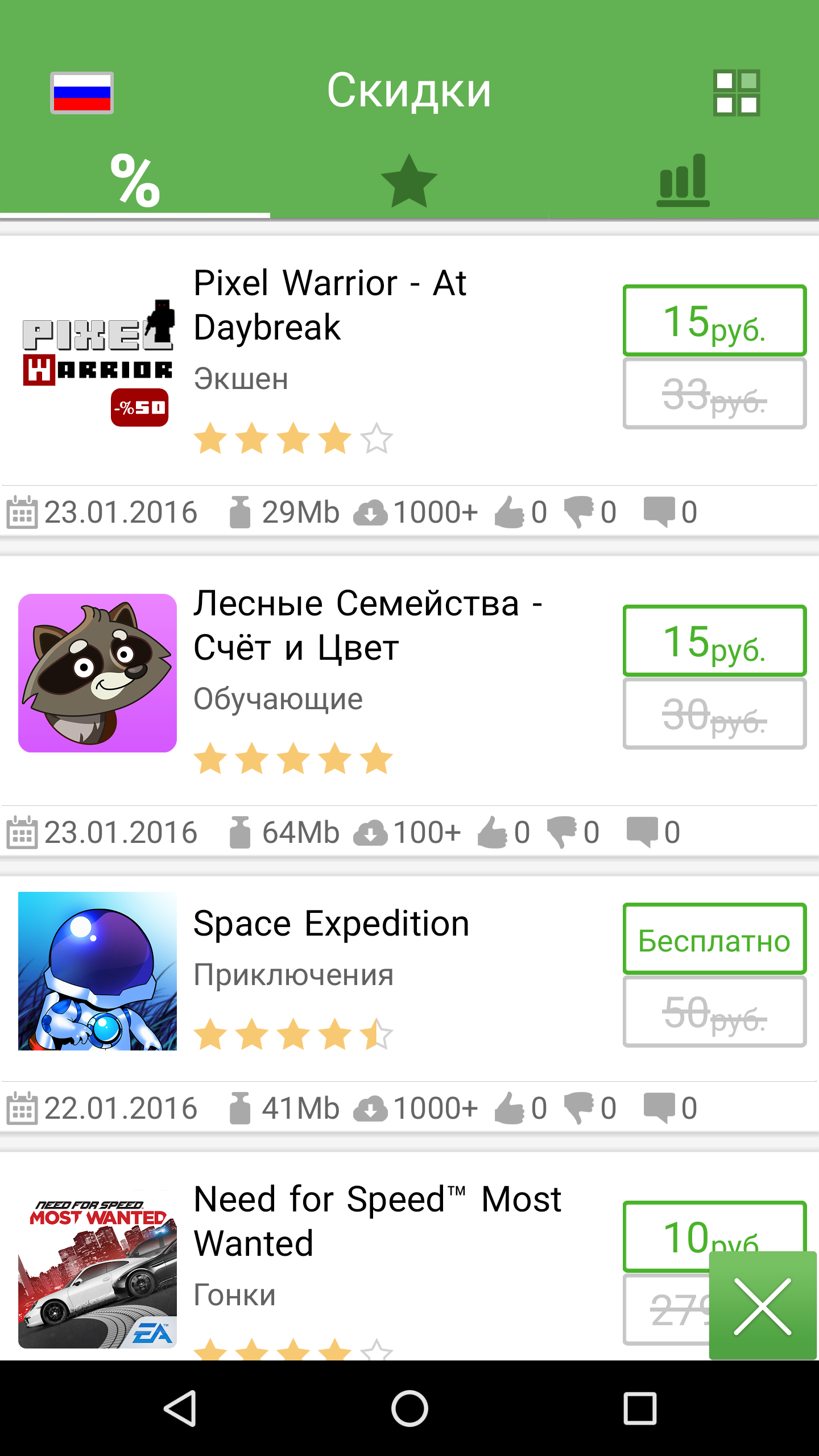Buy Лесные Семейства for 15 руб.
This screenshot has height=1456, width=819.
714,641
